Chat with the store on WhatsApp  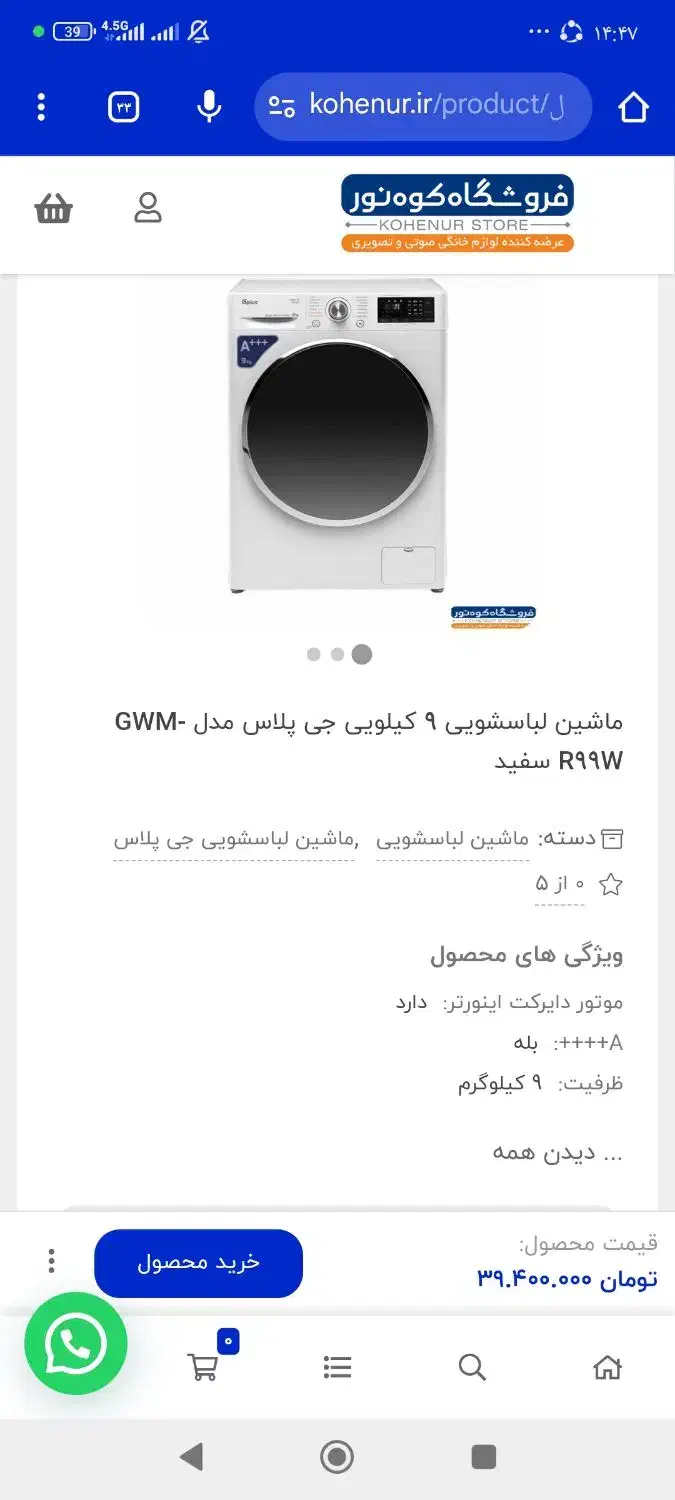(76, 1343)
